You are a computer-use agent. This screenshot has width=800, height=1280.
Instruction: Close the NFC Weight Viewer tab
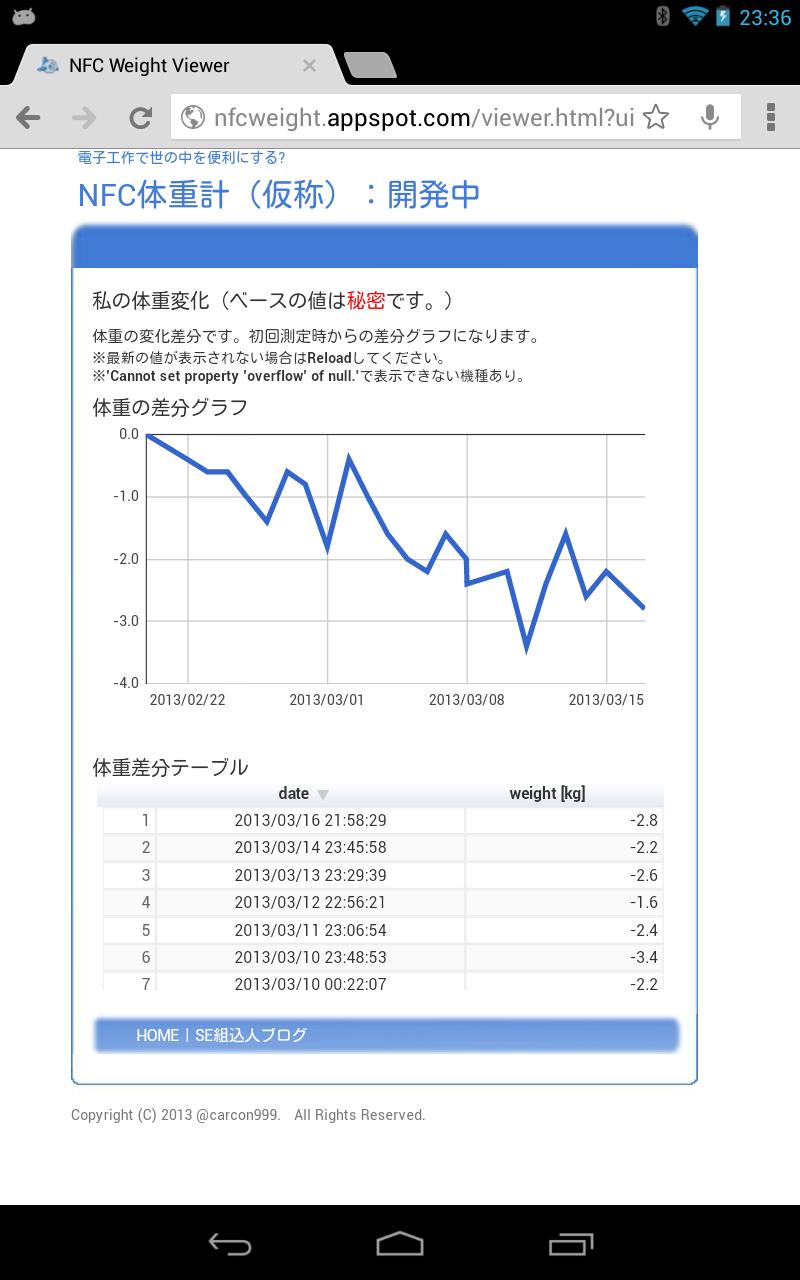click(309, 66)
